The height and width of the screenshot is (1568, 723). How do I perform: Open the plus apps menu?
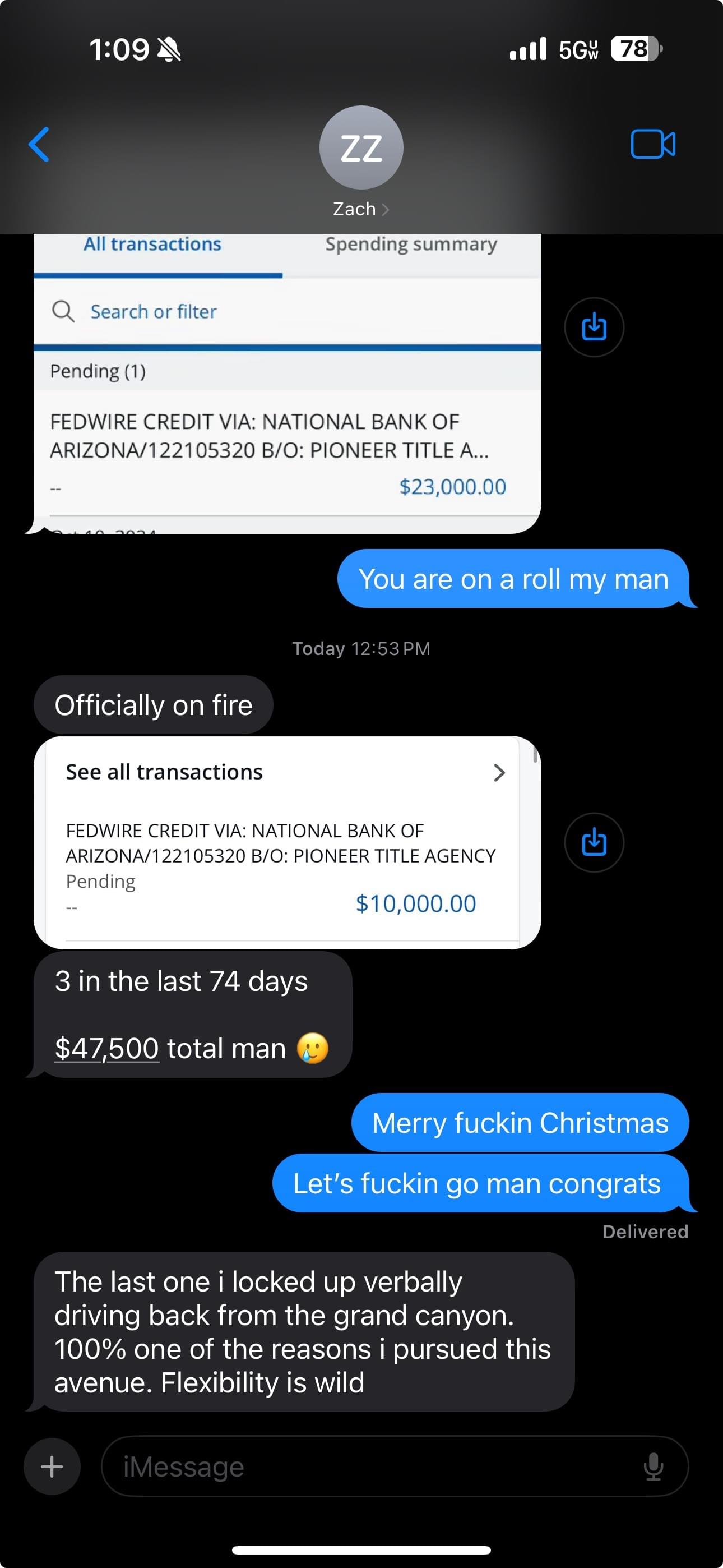click(52, 1467)
